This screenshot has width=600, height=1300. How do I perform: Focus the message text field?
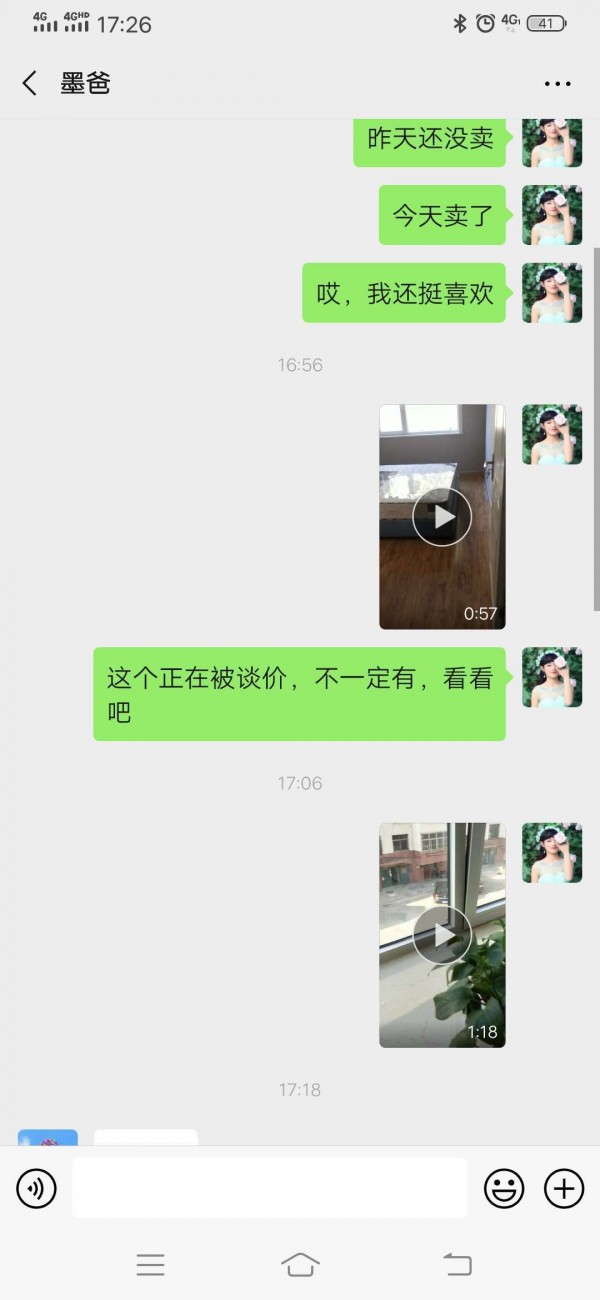click(x=270, y=1188)
